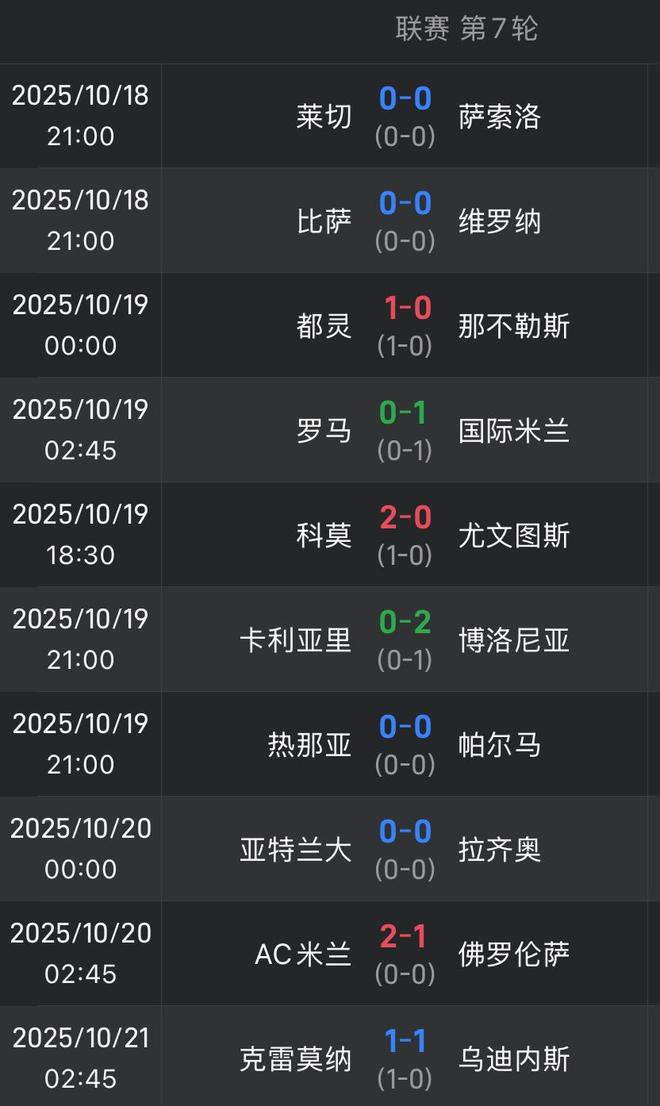660x1106 pixels.
Task: Select the AC米兰 vs 佛罗伦萨 match
Action: click(405, 954)
